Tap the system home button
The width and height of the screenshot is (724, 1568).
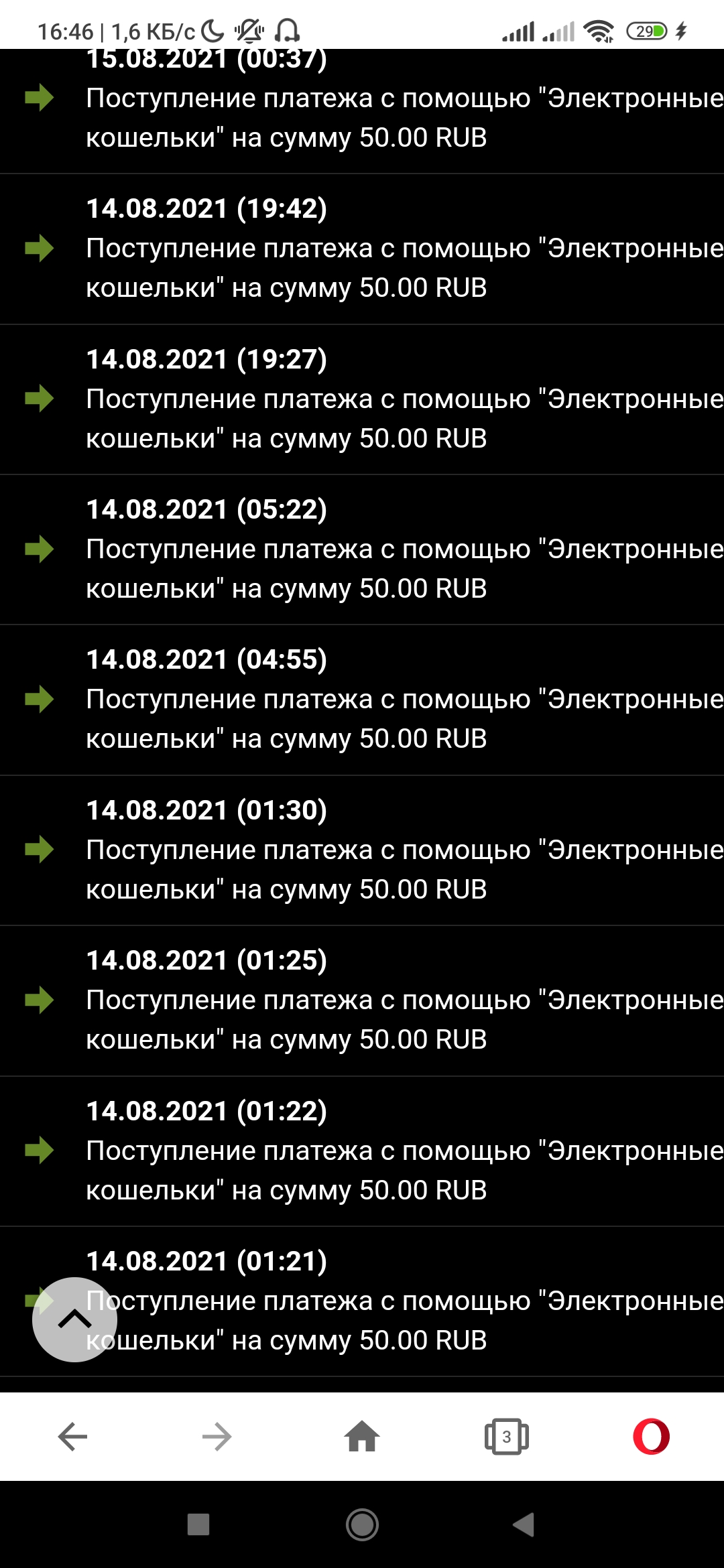[x=362, y=1524]
